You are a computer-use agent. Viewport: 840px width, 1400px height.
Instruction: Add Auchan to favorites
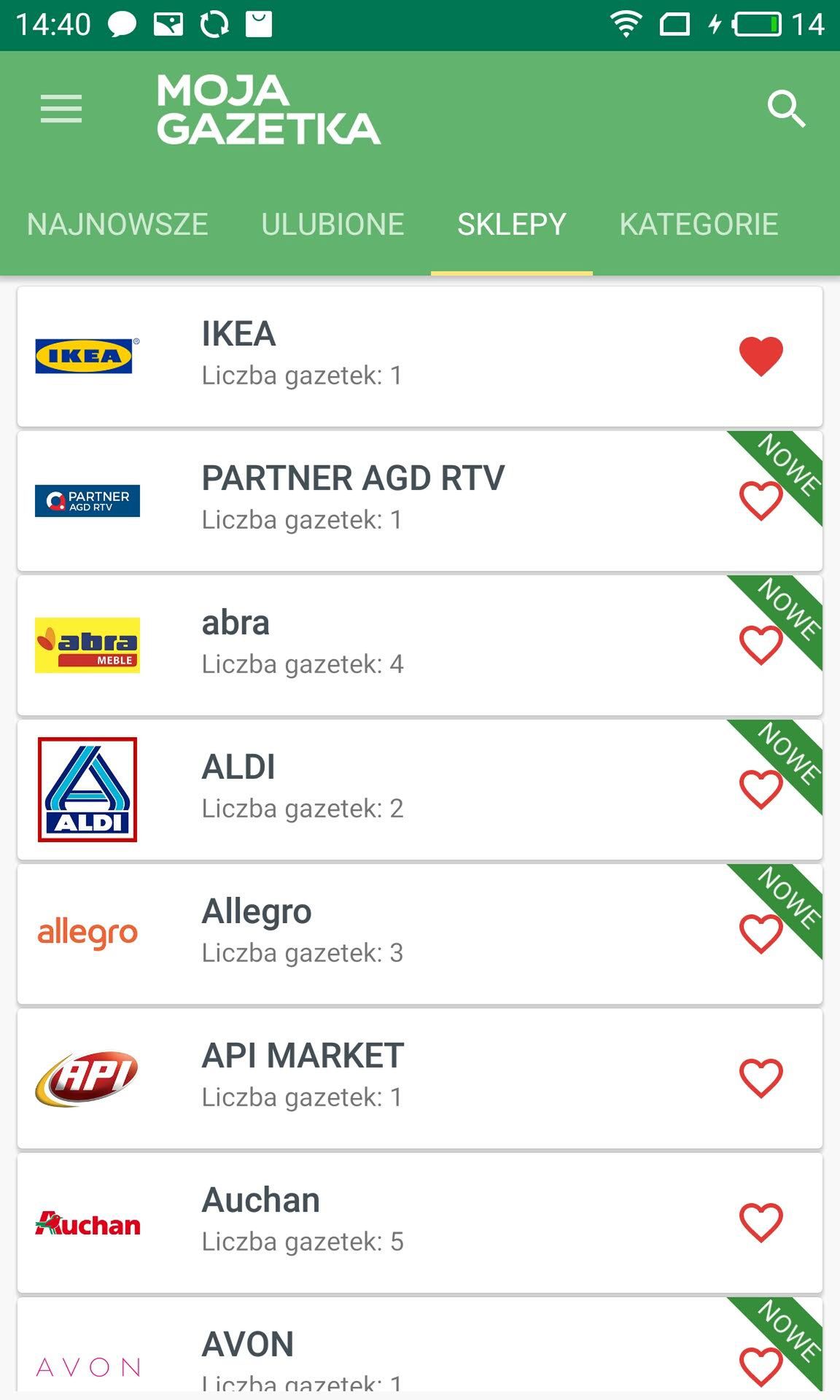[761, 1223]
